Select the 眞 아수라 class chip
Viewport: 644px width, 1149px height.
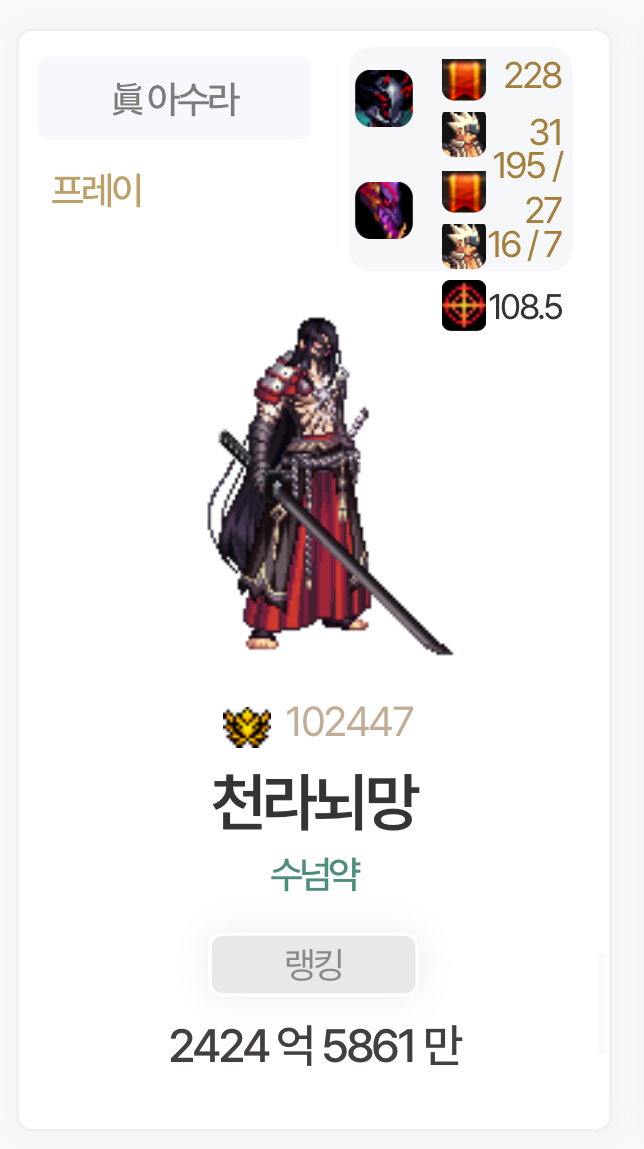[174, 99]
